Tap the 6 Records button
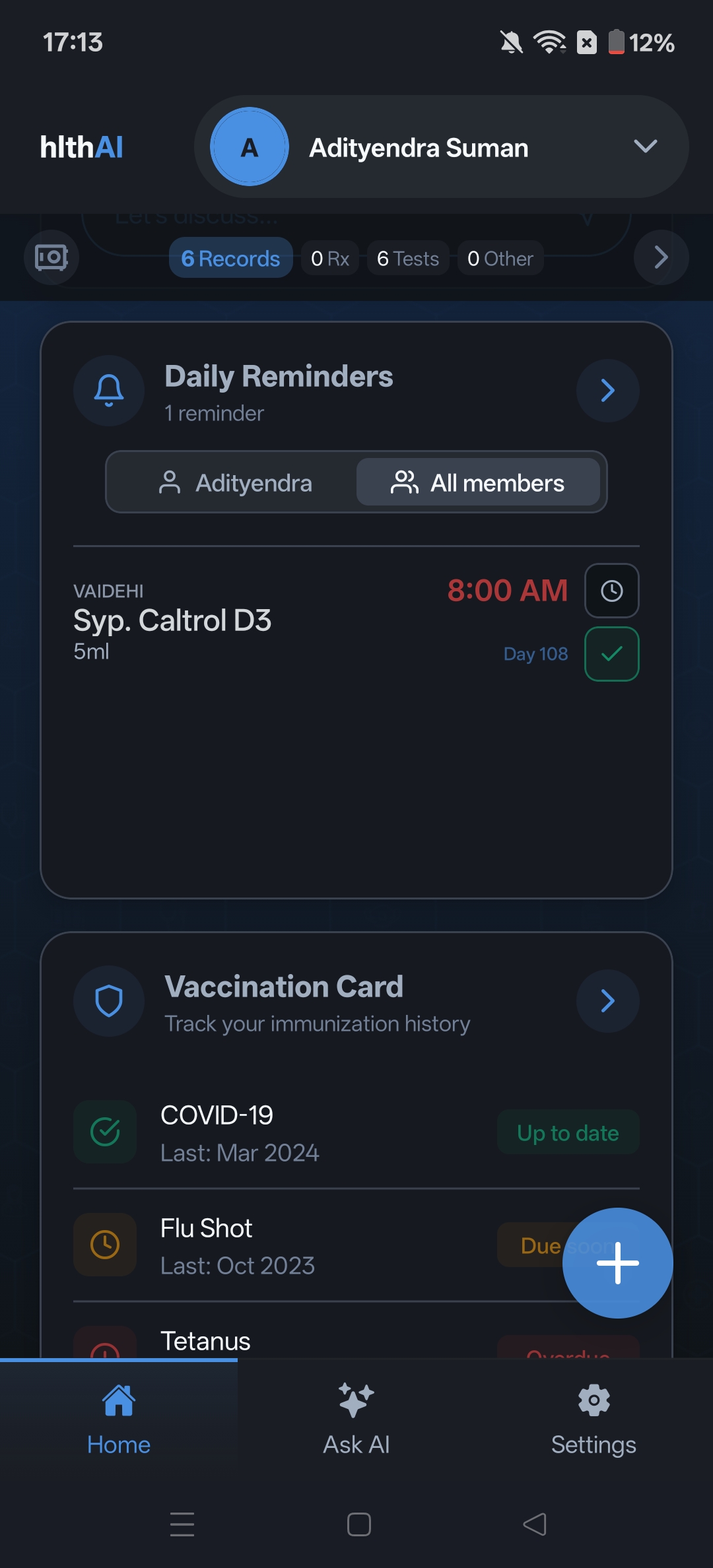This screenshot has height=1568, width=713. pyautogui.click(x=230, y=258)
